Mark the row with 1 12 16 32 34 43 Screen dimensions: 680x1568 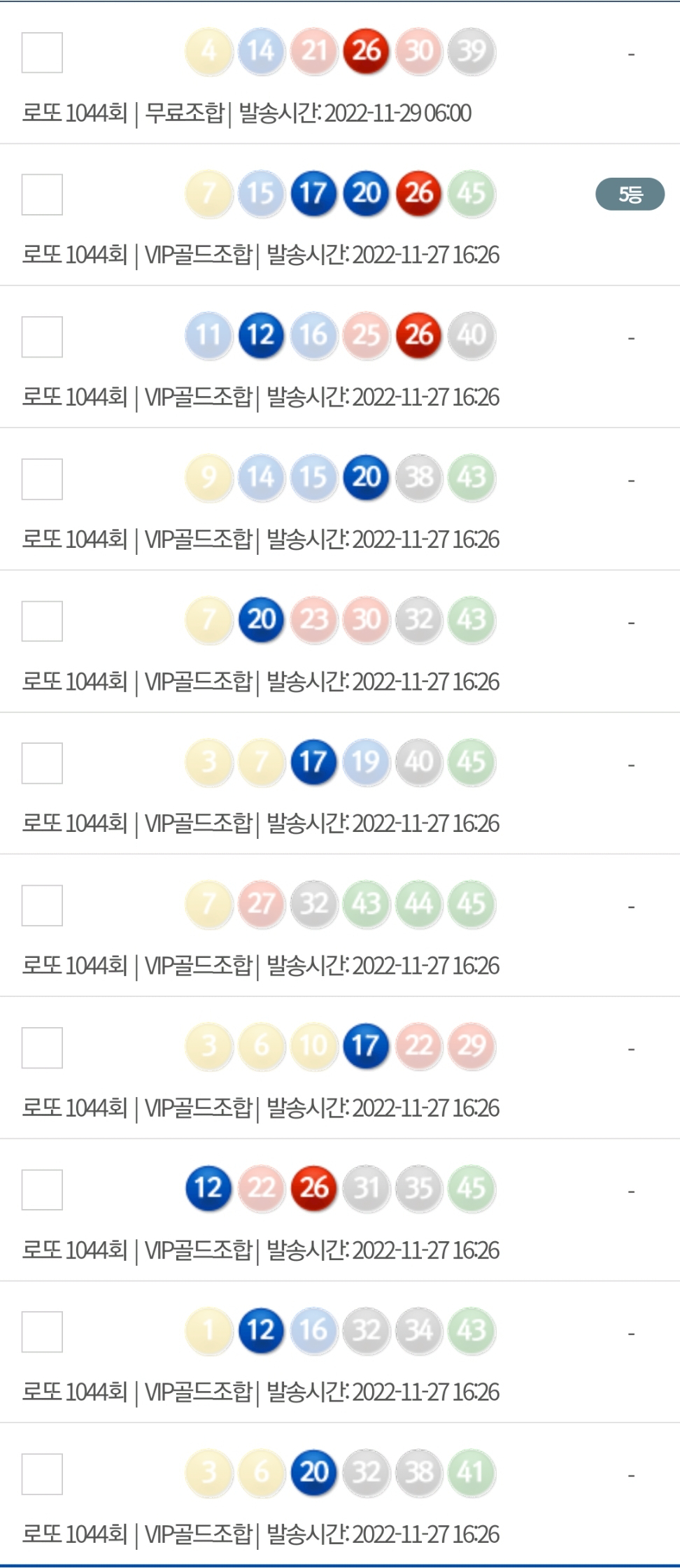click(x=42, y=1332)
